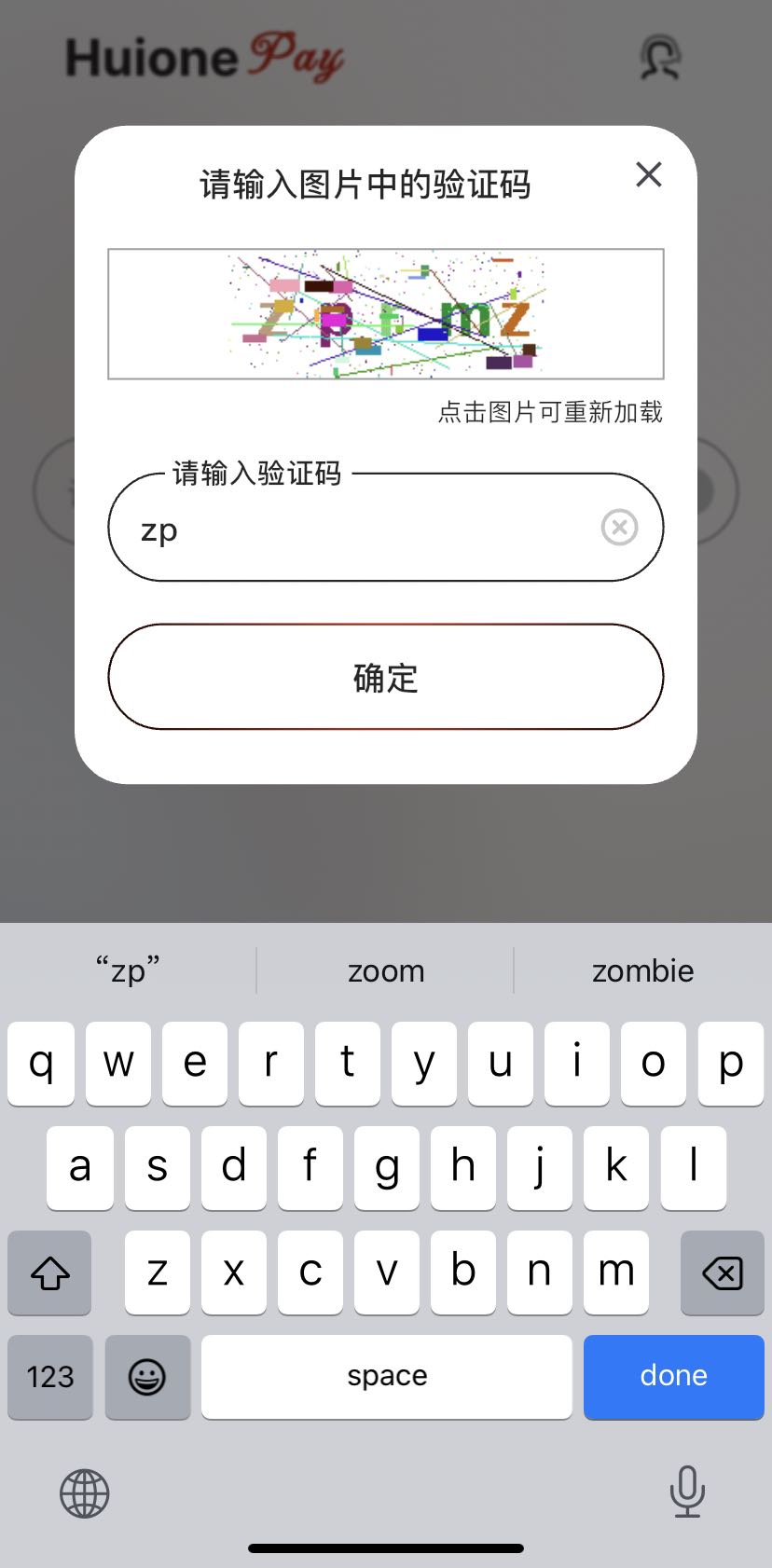The height and width of the screenshot is (1568, 772).
Task: Delete a character with backspace key
Action: click(722, 1272)
